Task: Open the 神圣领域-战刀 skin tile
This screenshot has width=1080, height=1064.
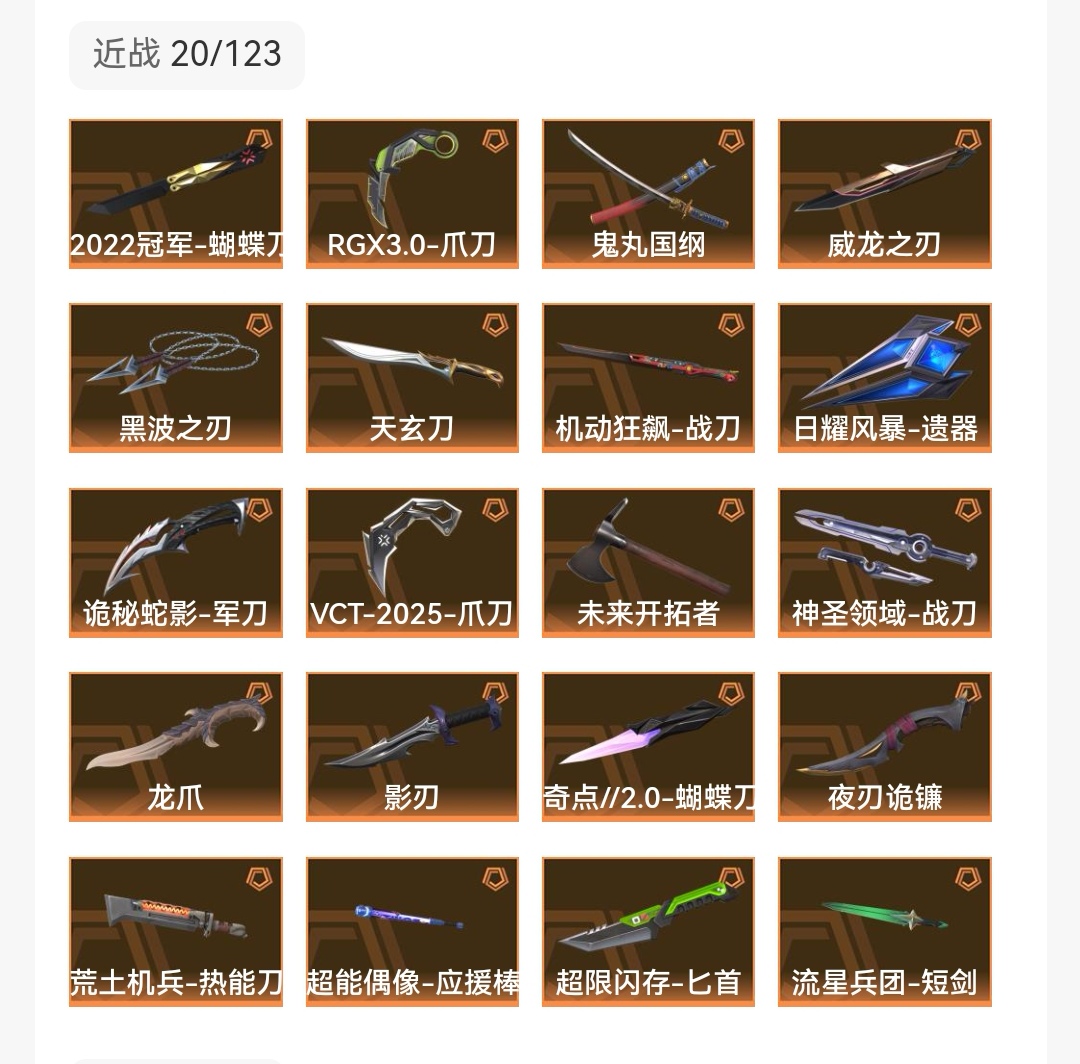Action: [x=884, y=562]
